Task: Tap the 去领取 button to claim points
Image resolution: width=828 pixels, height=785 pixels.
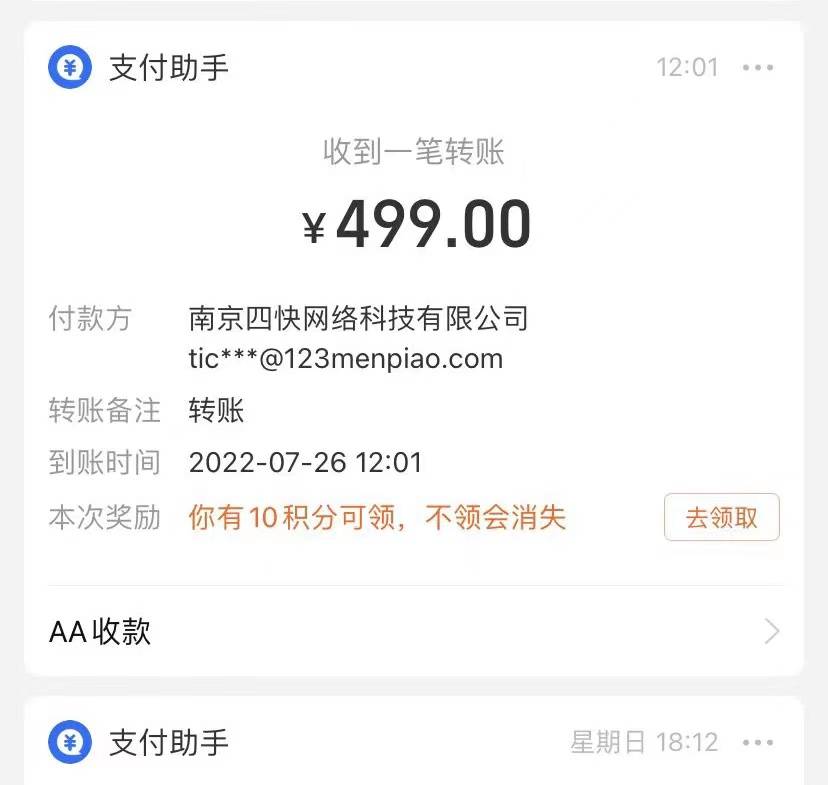Action: 721,518
